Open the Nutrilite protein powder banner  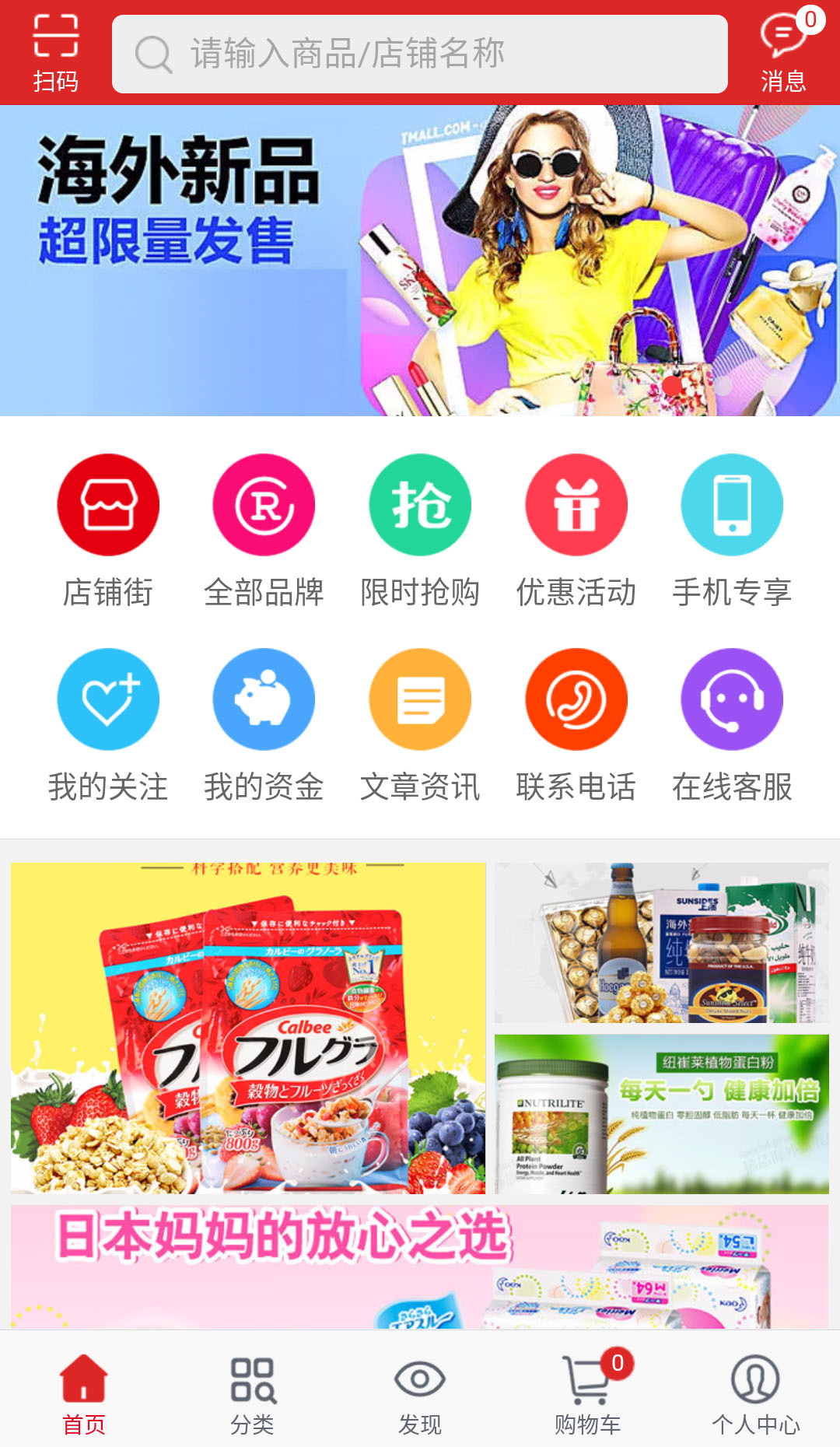click(662, 1114)
